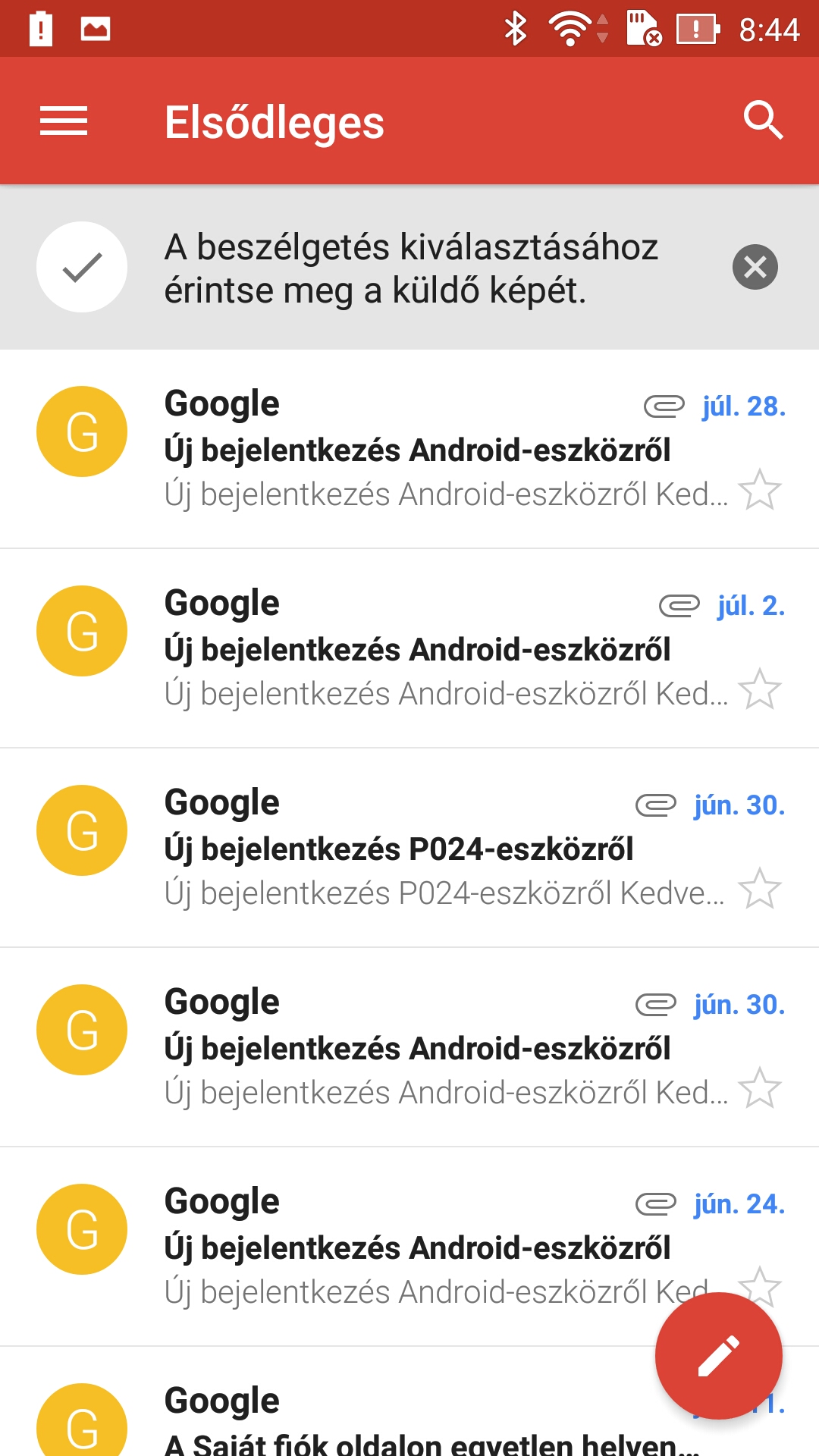Select the júl. 2. email via sender avatar

pos(82,631)
